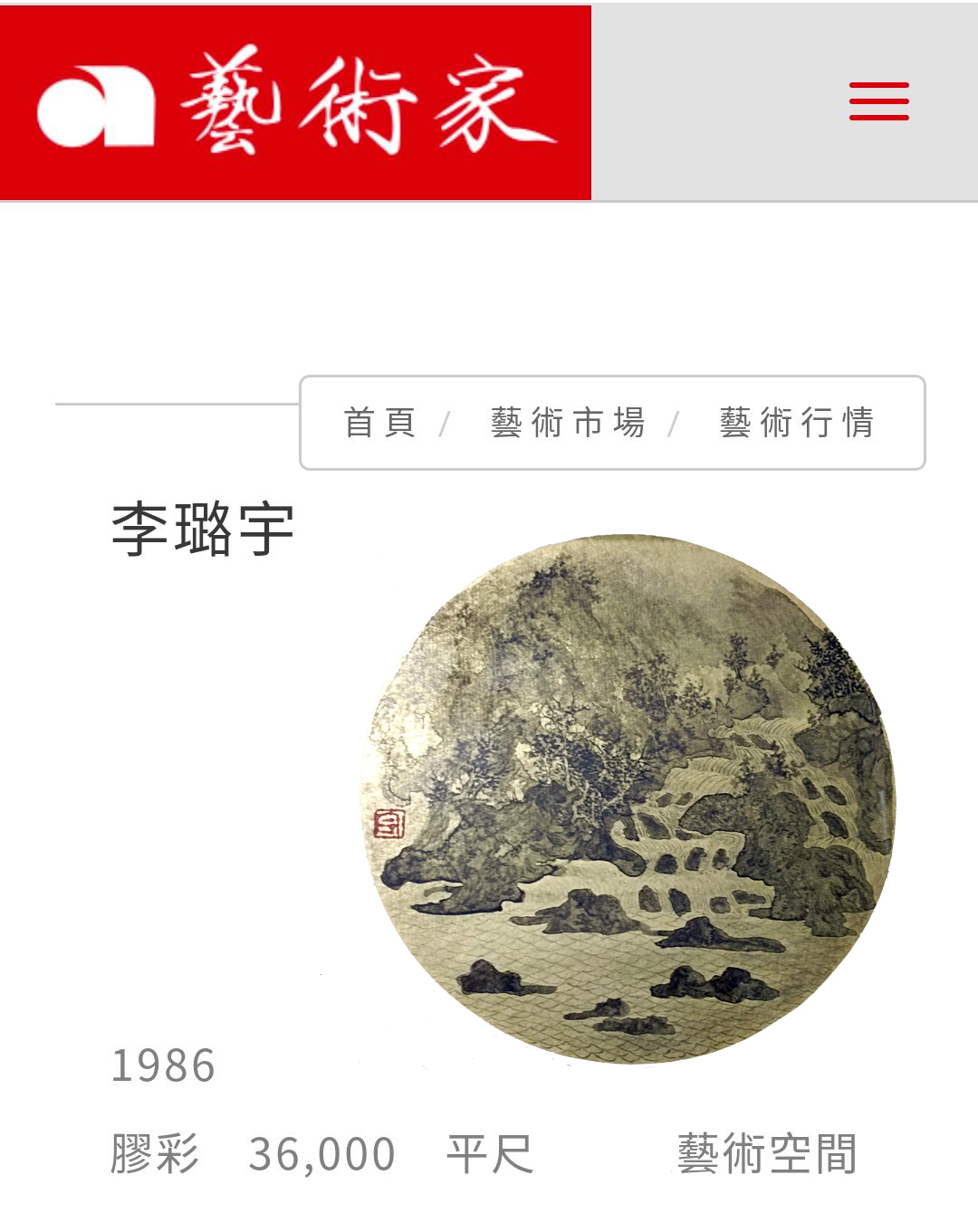Tap the first slash separator in breadcrumb
978x1232 pixels.
point(445,422)
